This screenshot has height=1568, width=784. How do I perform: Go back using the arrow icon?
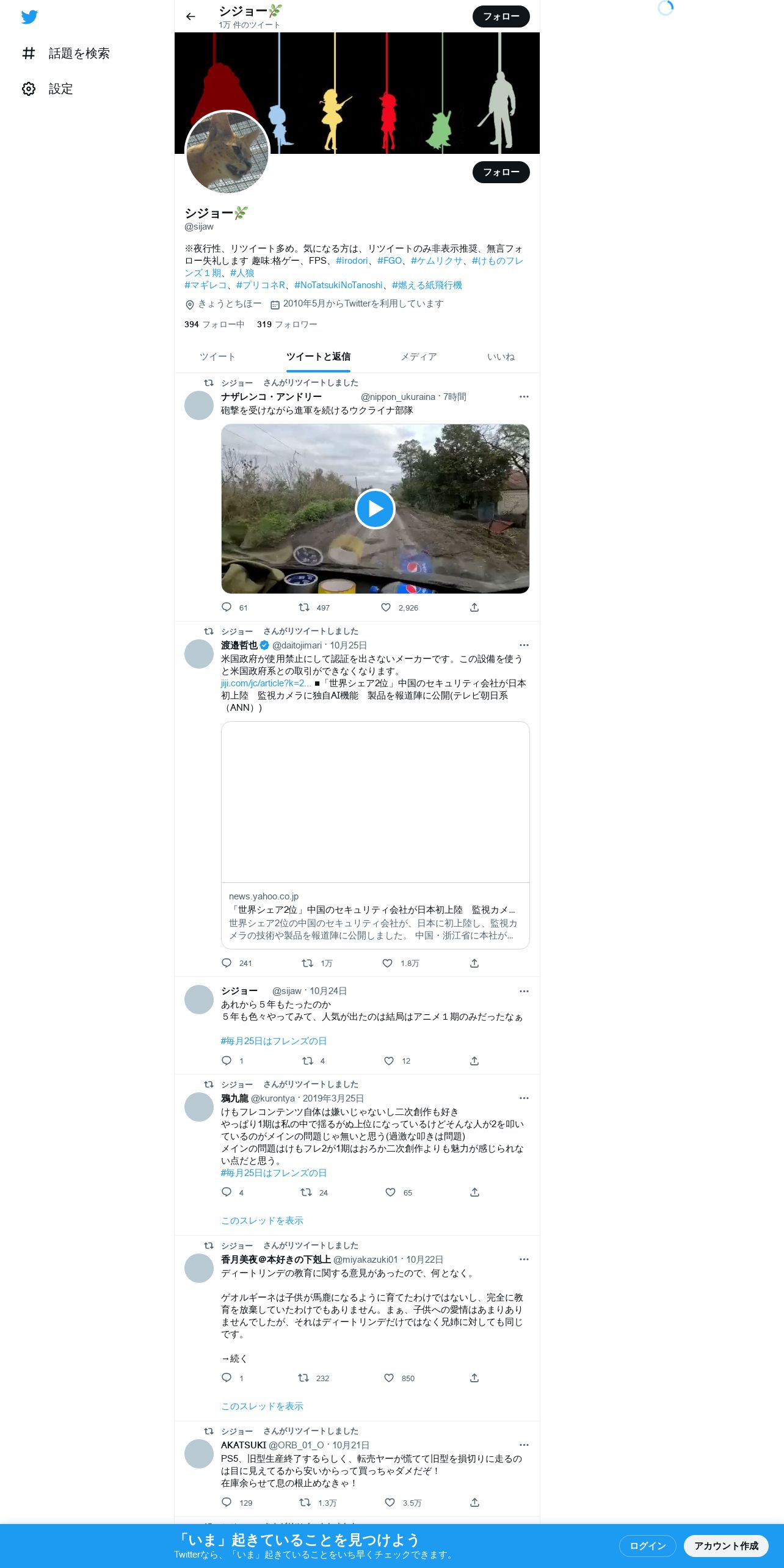[x=191, y=16]
